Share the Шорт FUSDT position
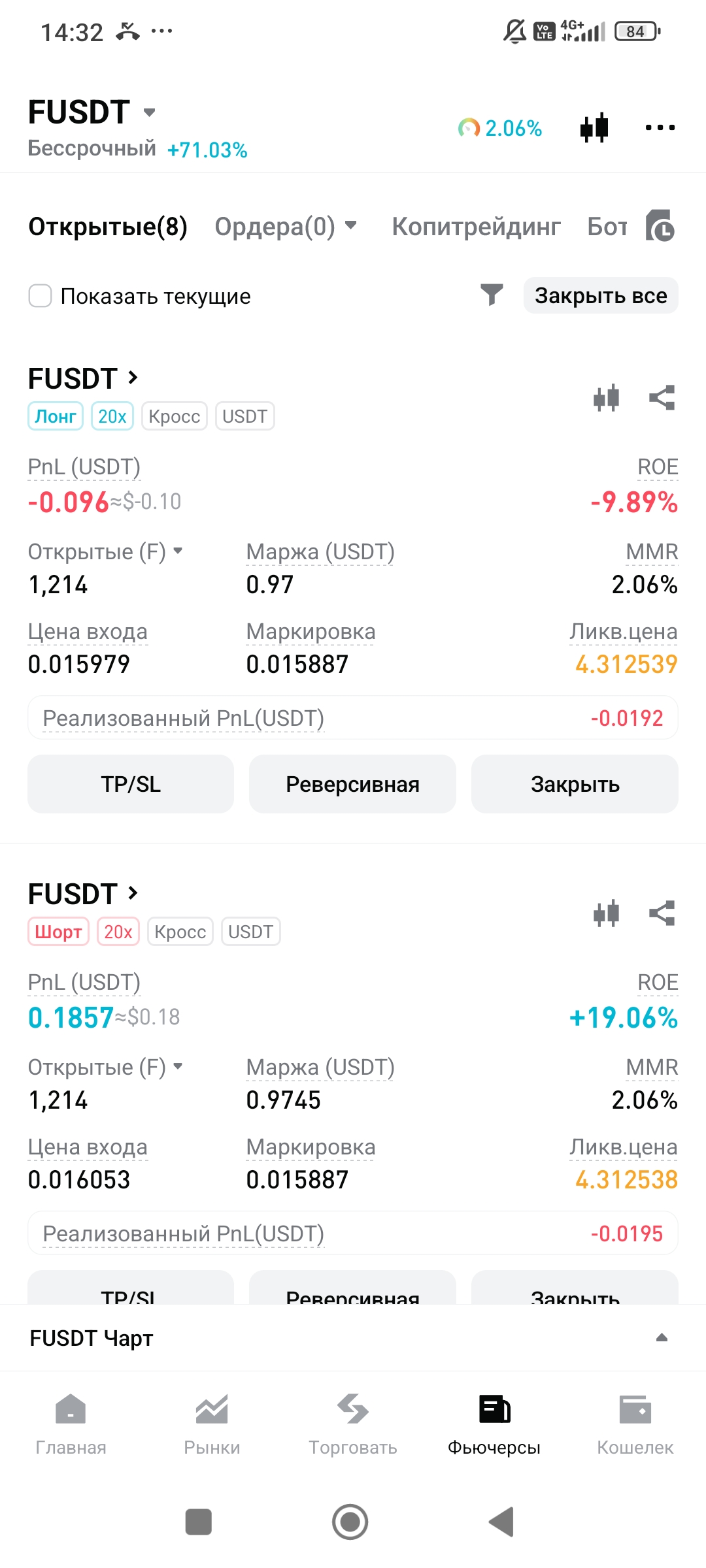The image size is (706, 1568). pos(662,913)
